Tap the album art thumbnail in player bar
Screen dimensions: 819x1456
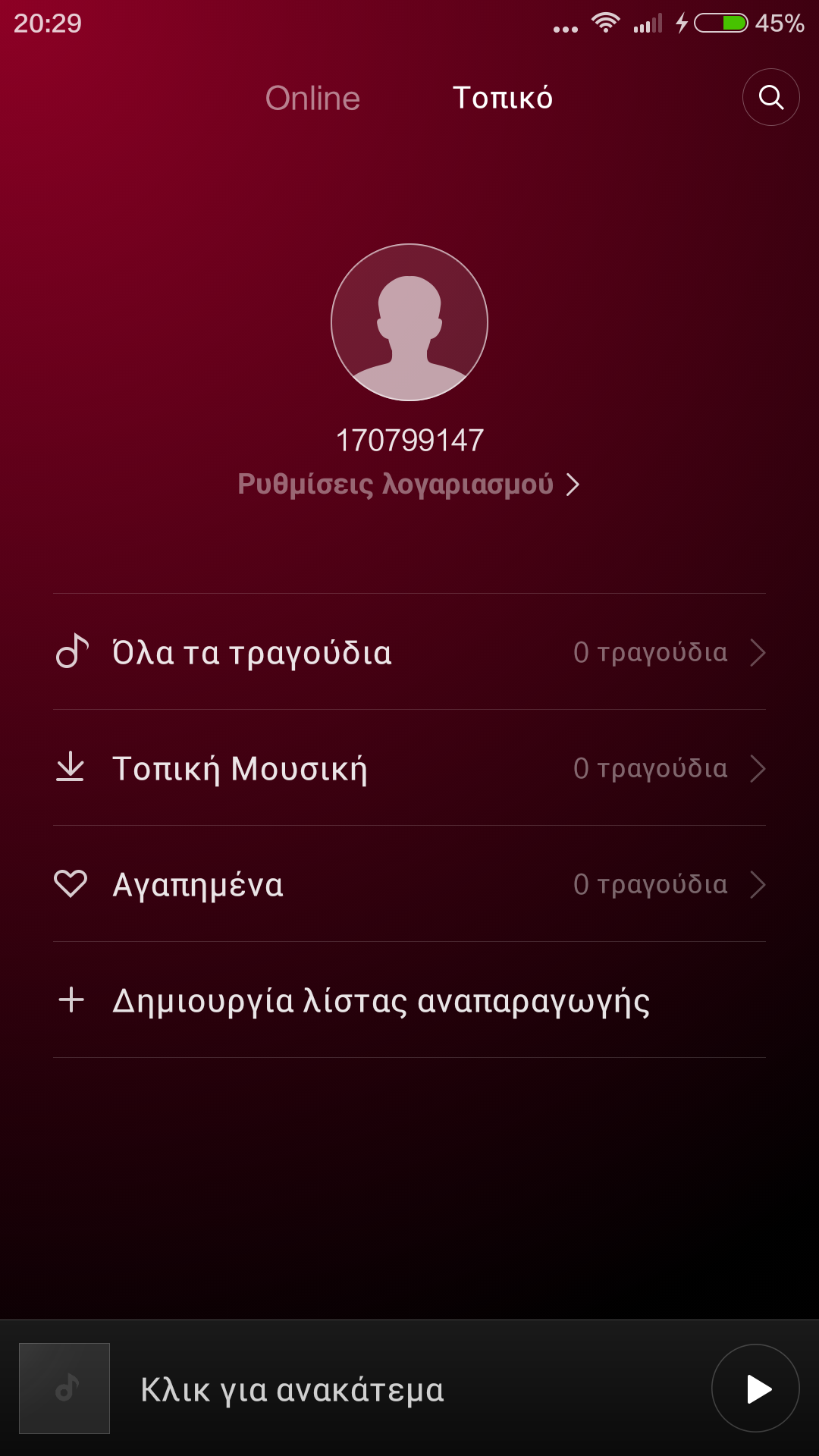(64, 1389)
